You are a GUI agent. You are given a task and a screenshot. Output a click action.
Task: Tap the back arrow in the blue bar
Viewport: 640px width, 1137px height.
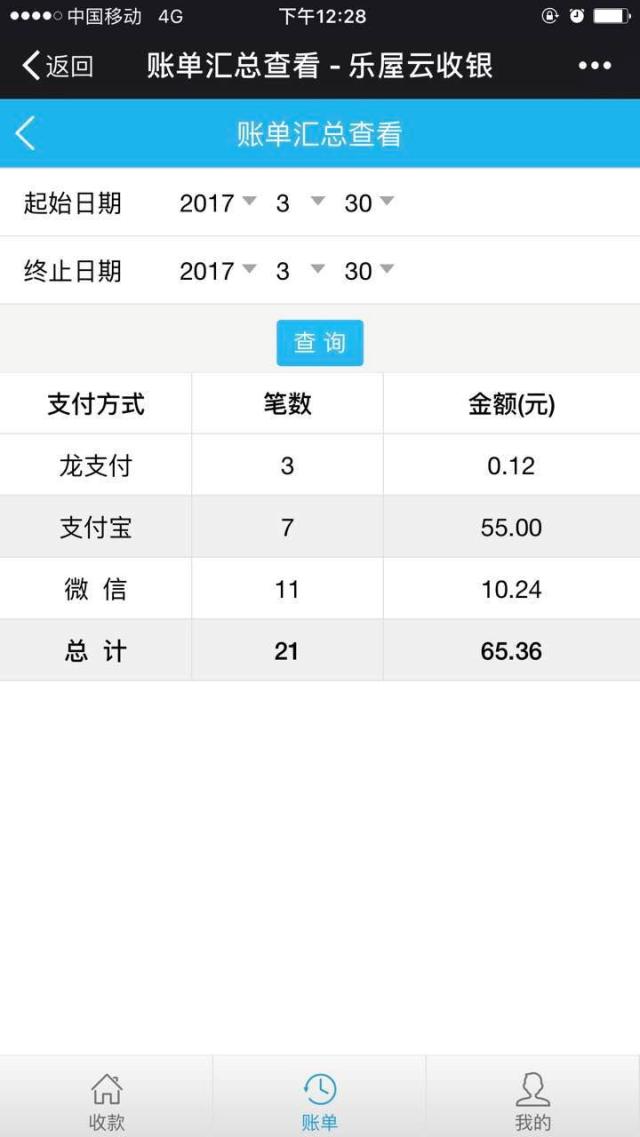click(x=26, y=133)
